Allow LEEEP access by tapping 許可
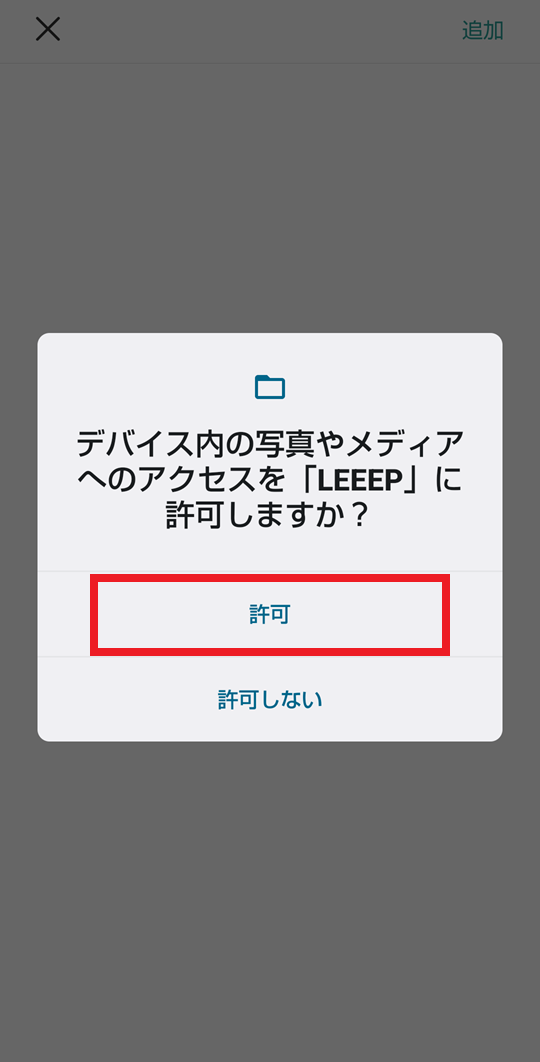The height and width of the screenshot is (1062, 540). (x=270, y=614)
